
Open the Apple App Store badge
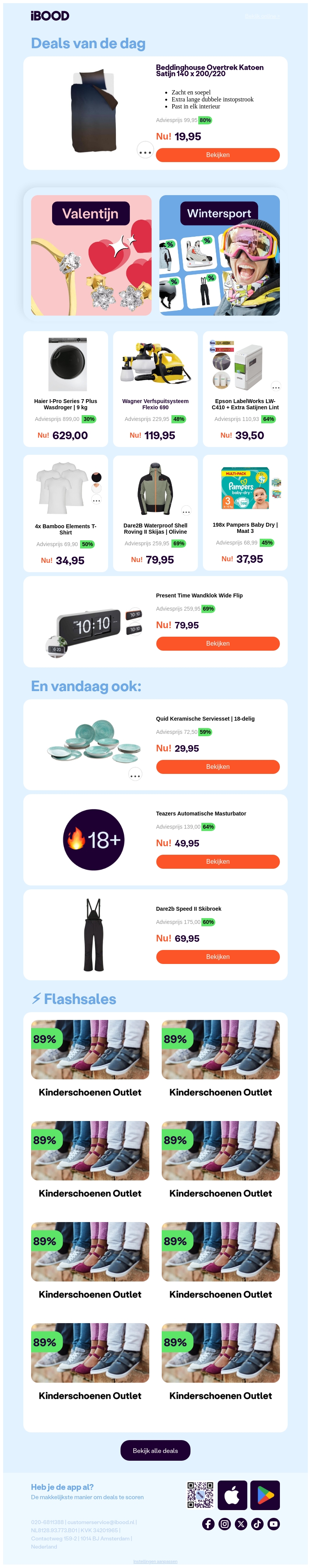[x=232, y=1495]
